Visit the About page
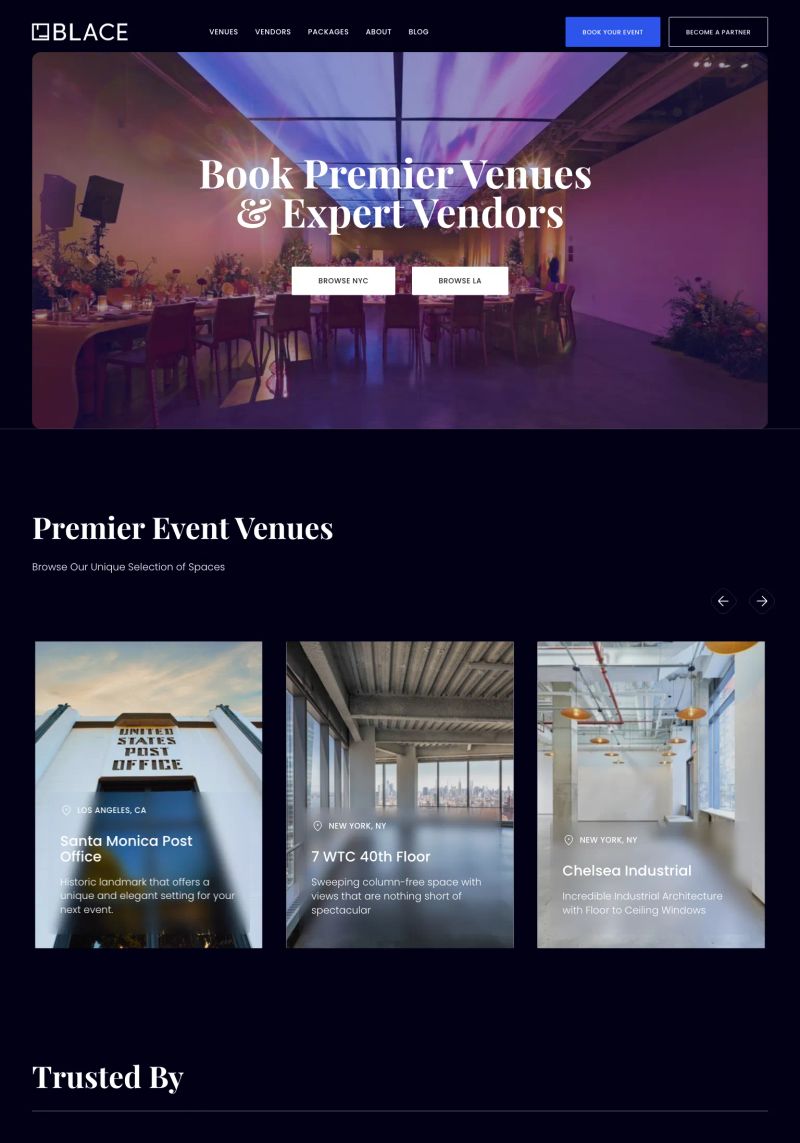Viewport: 800px width, 1143px height. pos(378,32)
